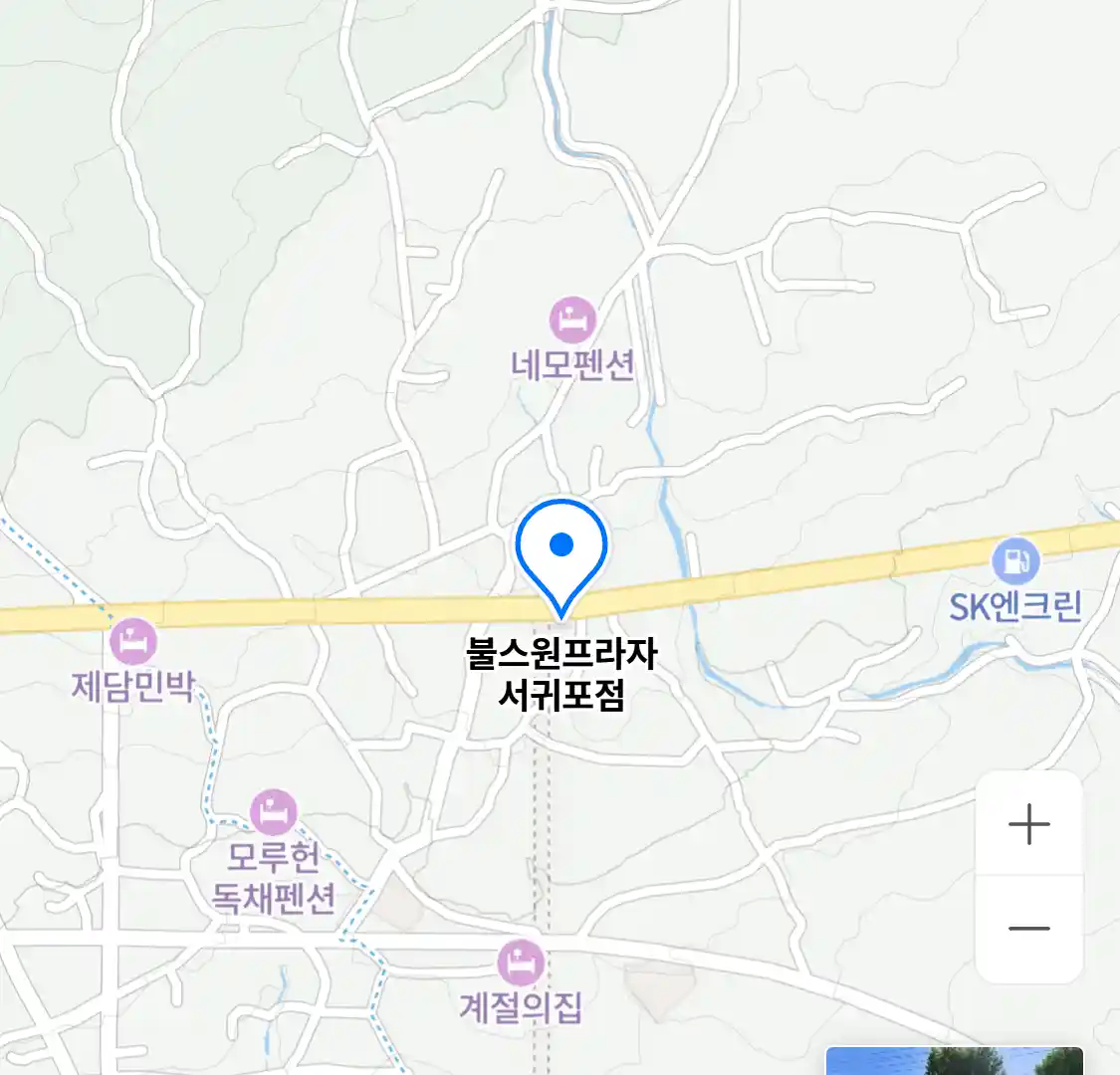Open the 네모펜션 lodging marker

pyautogui.click(x=572, y=321)
